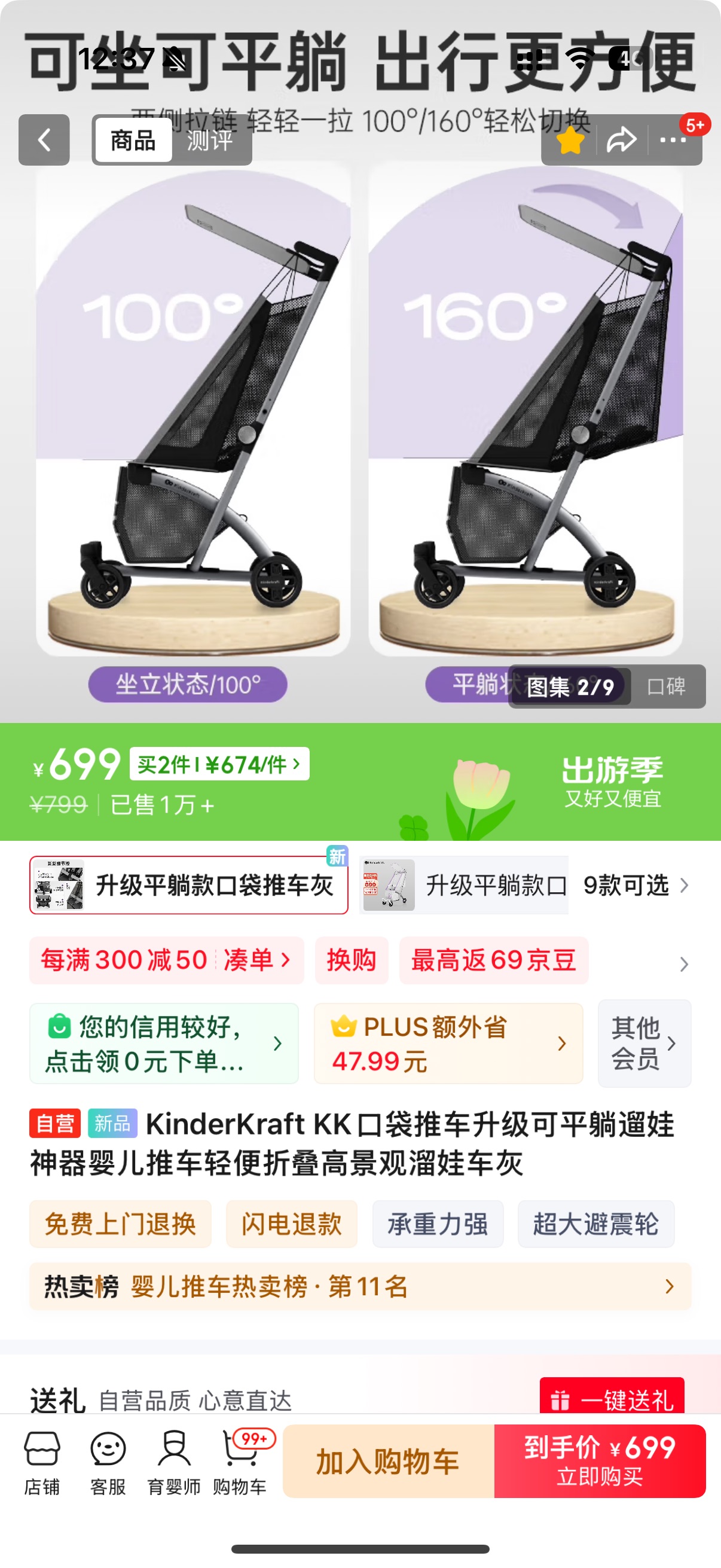Open the 买2件 ¥674/件 offer

[x=219, y=764]
